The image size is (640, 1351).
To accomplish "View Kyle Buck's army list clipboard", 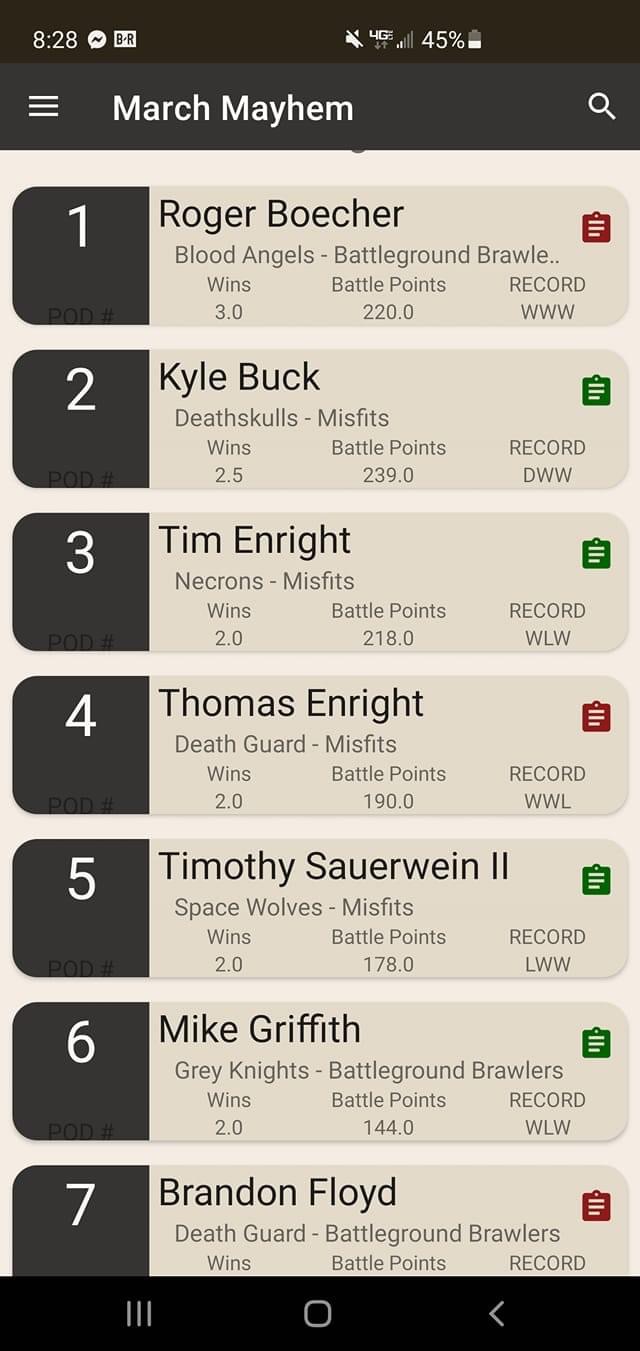I will [596, 390].
